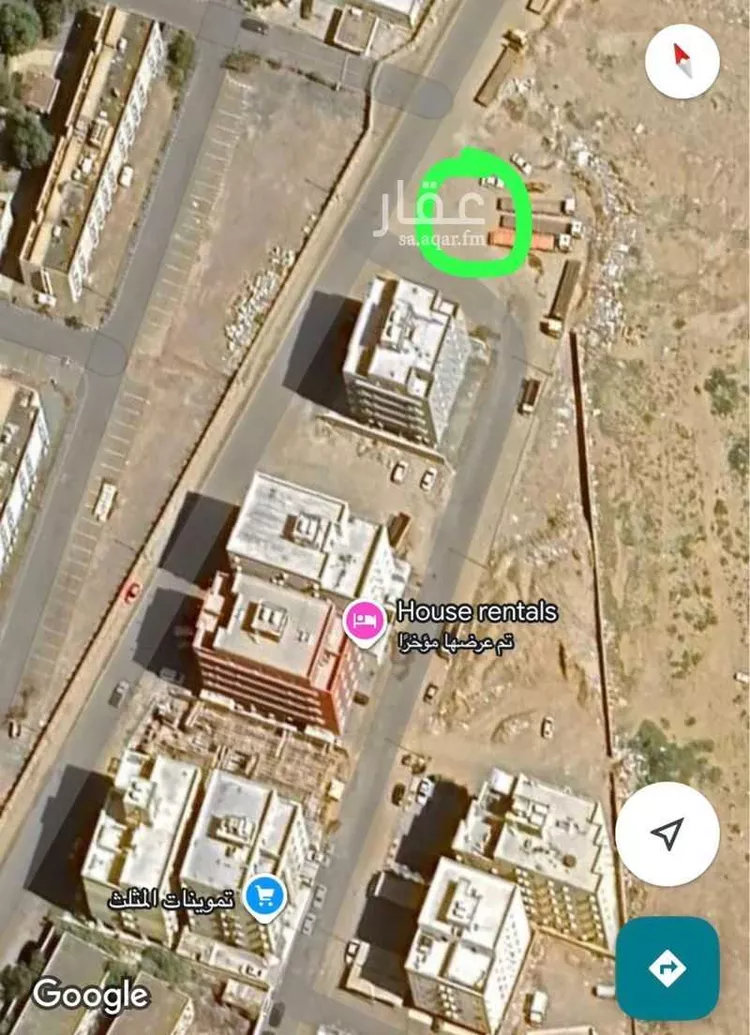Open the تموينات المثلث shop marker

pyautogui.click(x=265, y=896)
